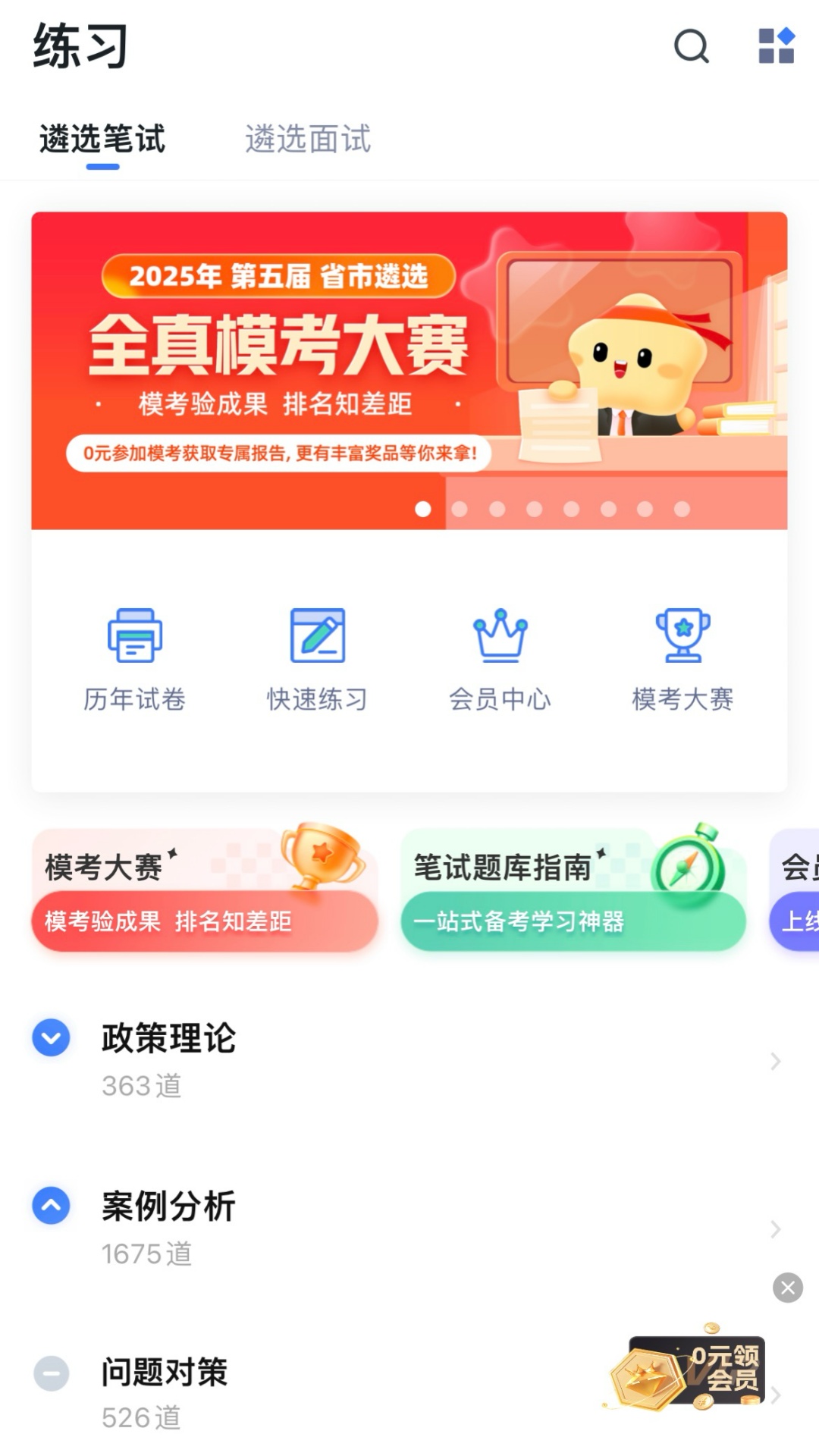Collapse the 案例分析 section
Screen dimensions: 819x1456
pos(51,1206)
